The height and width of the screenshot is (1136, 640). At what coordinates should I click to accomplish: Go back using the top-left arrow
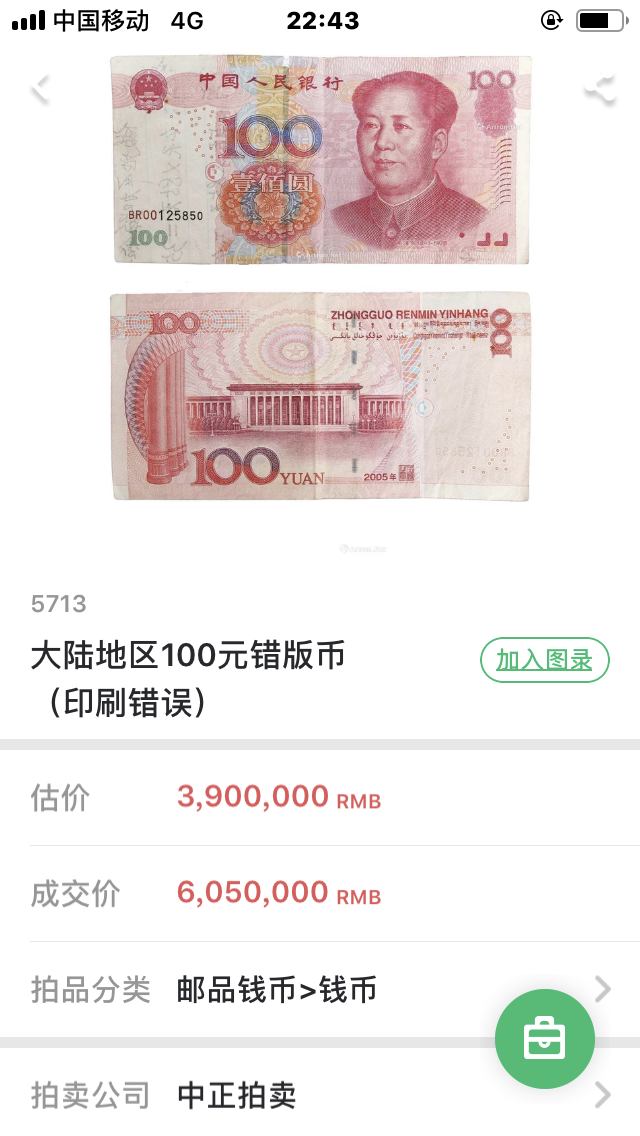click(x=40, y=90)
